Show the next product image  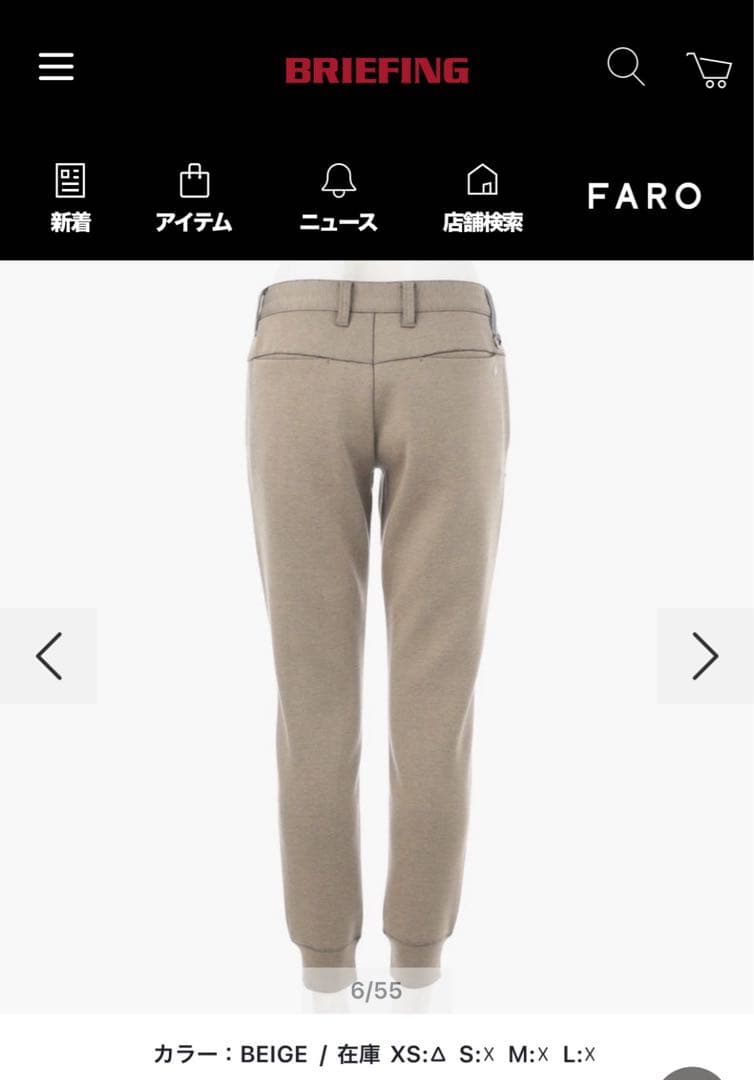click(x=705, y=656)
